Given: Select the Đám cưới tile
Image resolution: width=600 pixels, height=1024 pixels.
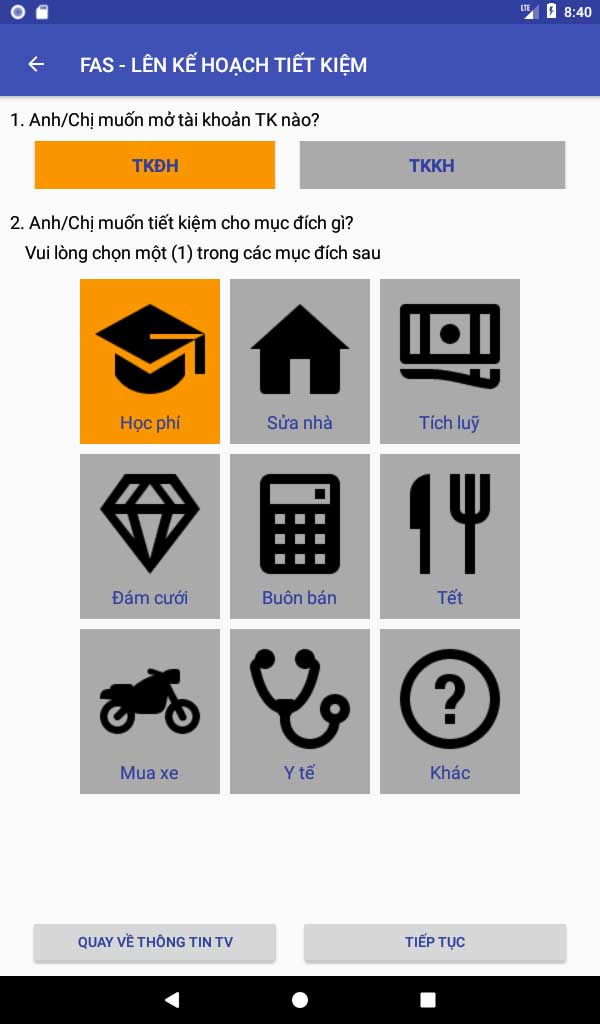Looking at the screenshot, I should point(150,536).
